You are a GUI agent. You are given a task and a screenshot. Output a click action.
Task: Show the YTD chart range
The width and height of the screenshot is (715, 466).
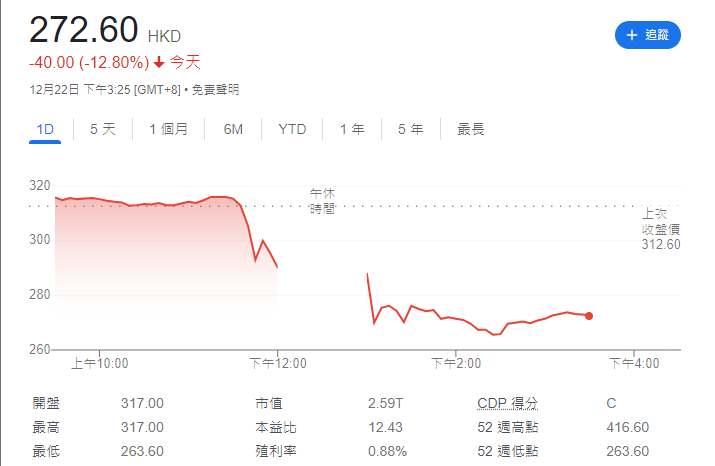point(292,129)
